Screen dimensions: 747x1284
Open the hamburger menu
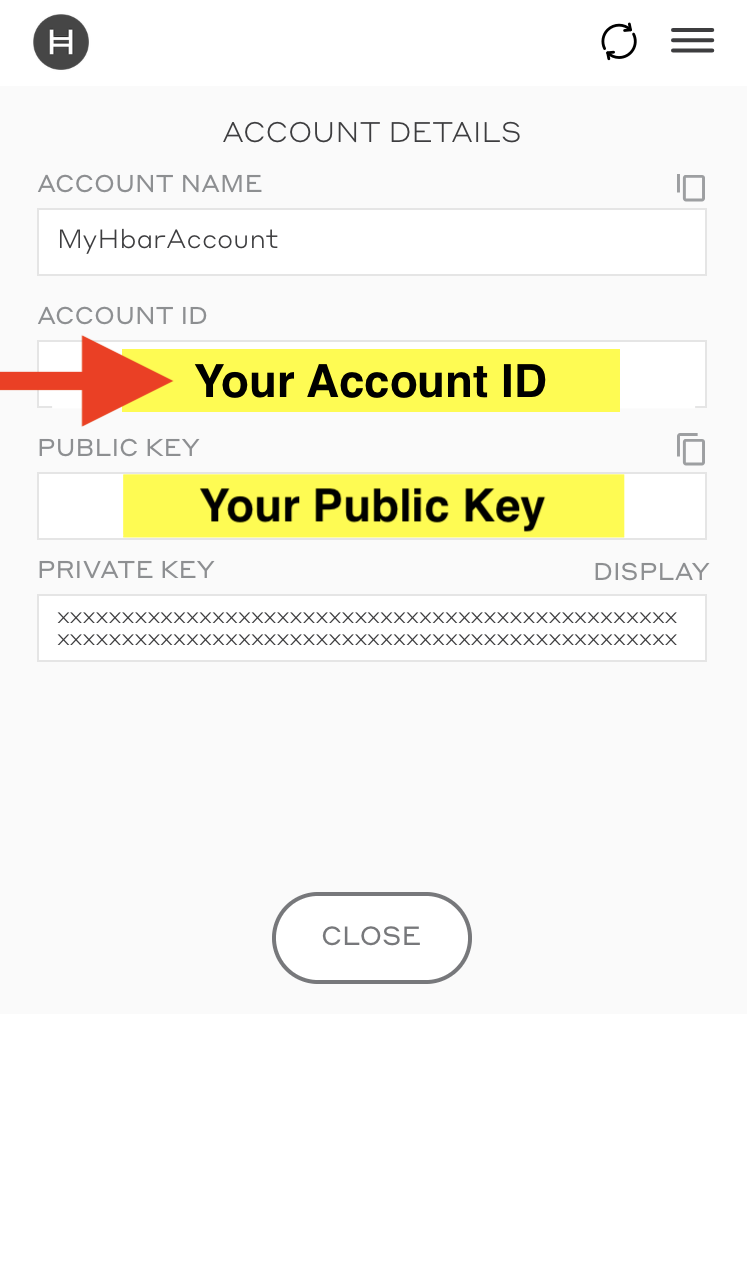tap(692, 41)
